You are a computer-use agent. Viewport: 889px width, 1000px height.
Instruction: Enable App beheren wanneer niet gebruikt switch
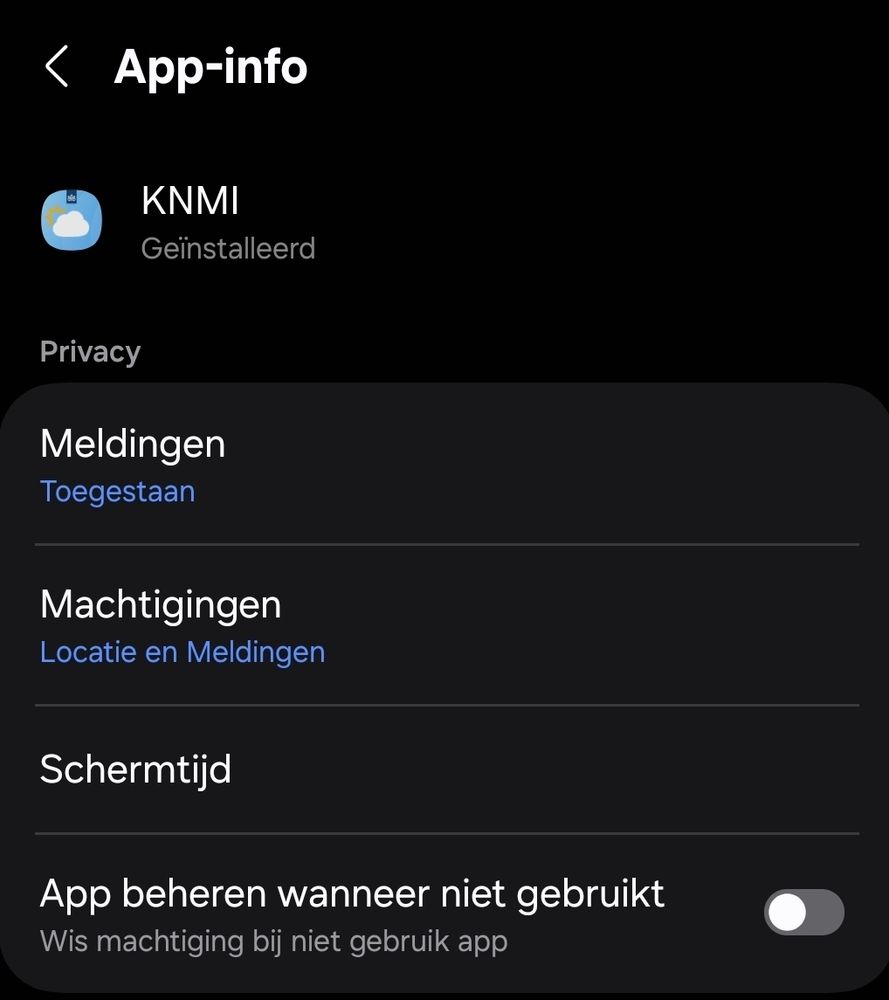click(x=804, y=912)
